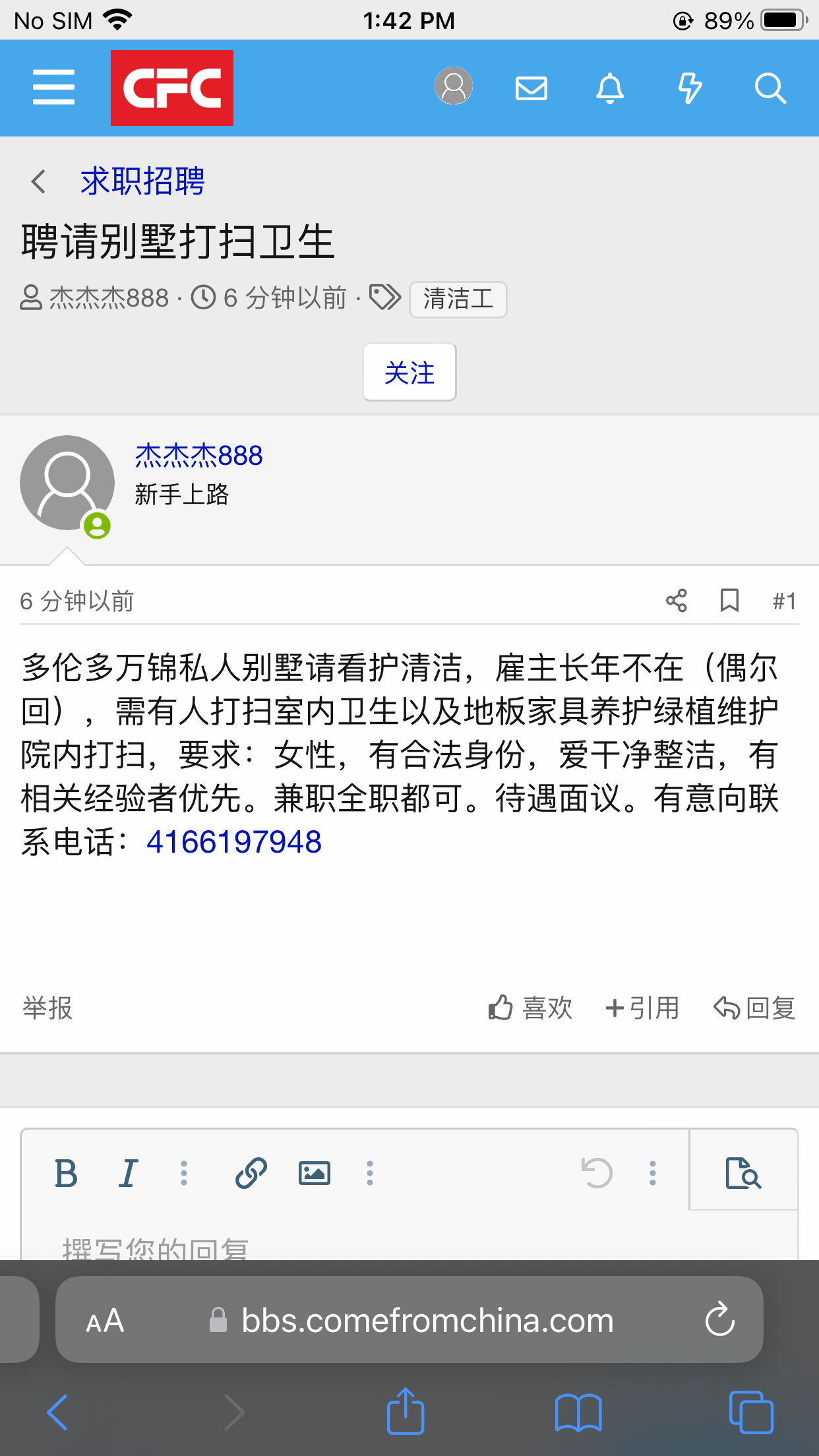Screen dimensions: 819x1456
Task: Open the what's new lightning icon
Action: tap(690, 88)
